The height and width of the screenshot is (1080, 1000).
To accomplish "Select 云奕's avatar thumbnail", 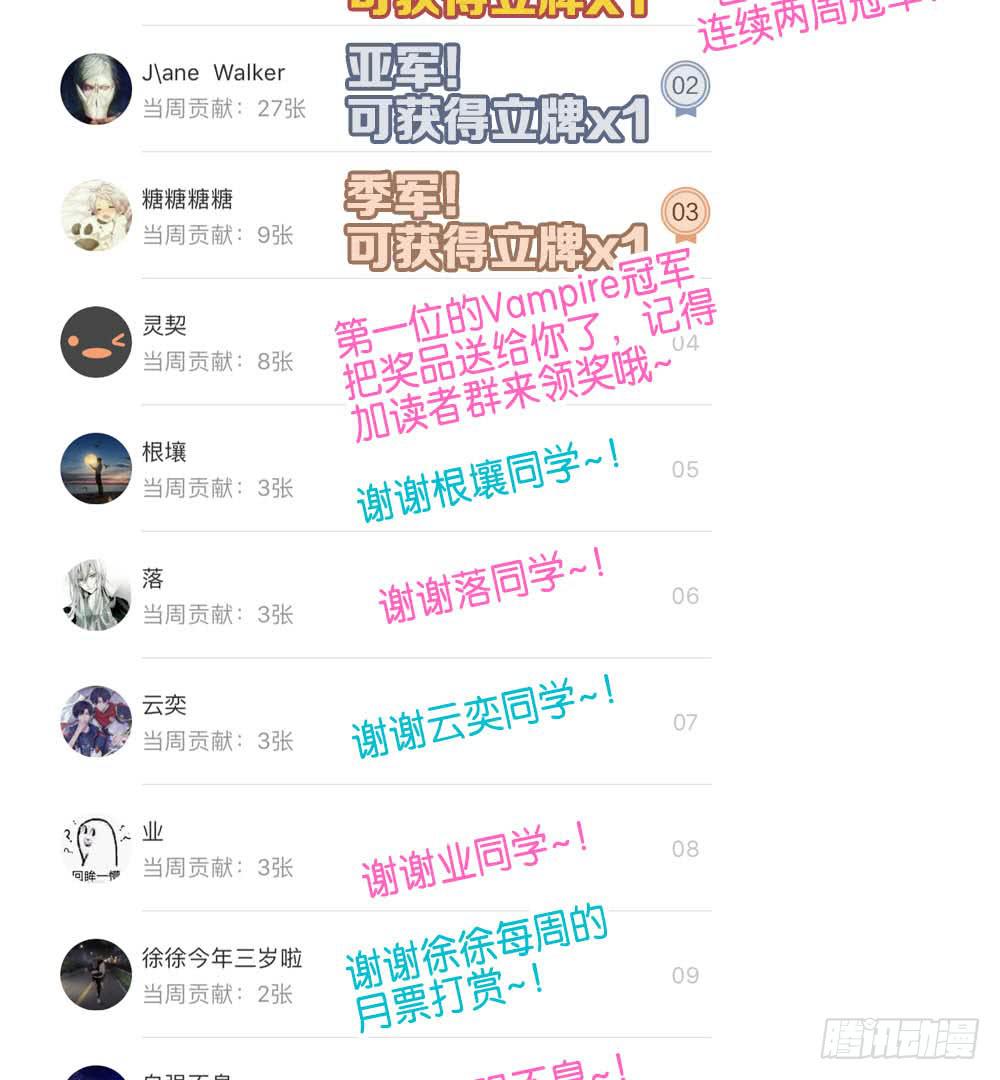I will [95, 721].
